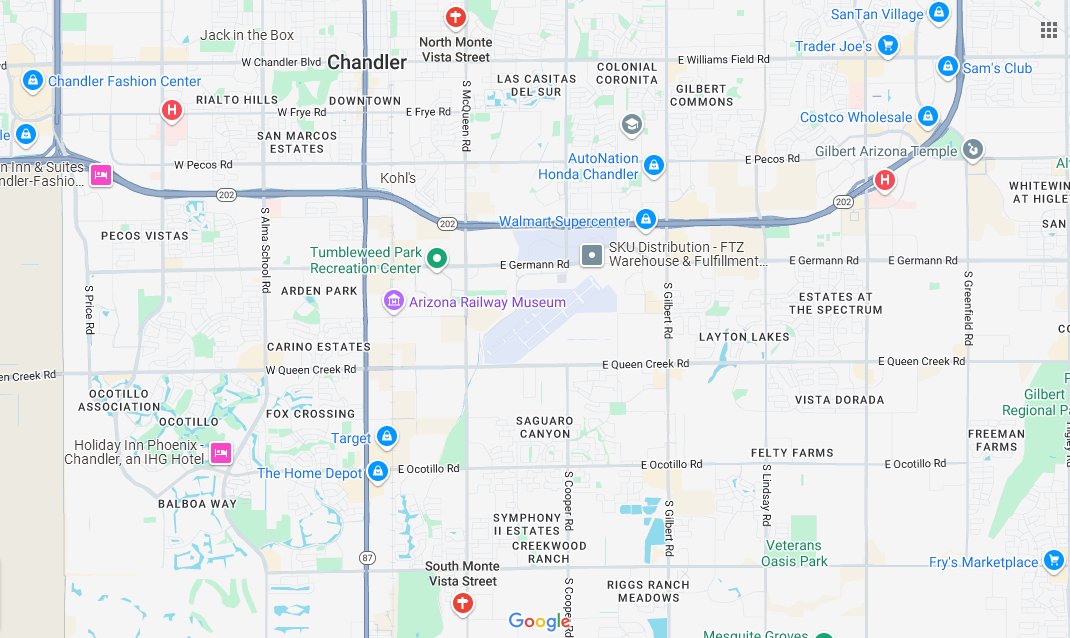
Task: Open the Trader Joe's pin
Action: point(886,46)
